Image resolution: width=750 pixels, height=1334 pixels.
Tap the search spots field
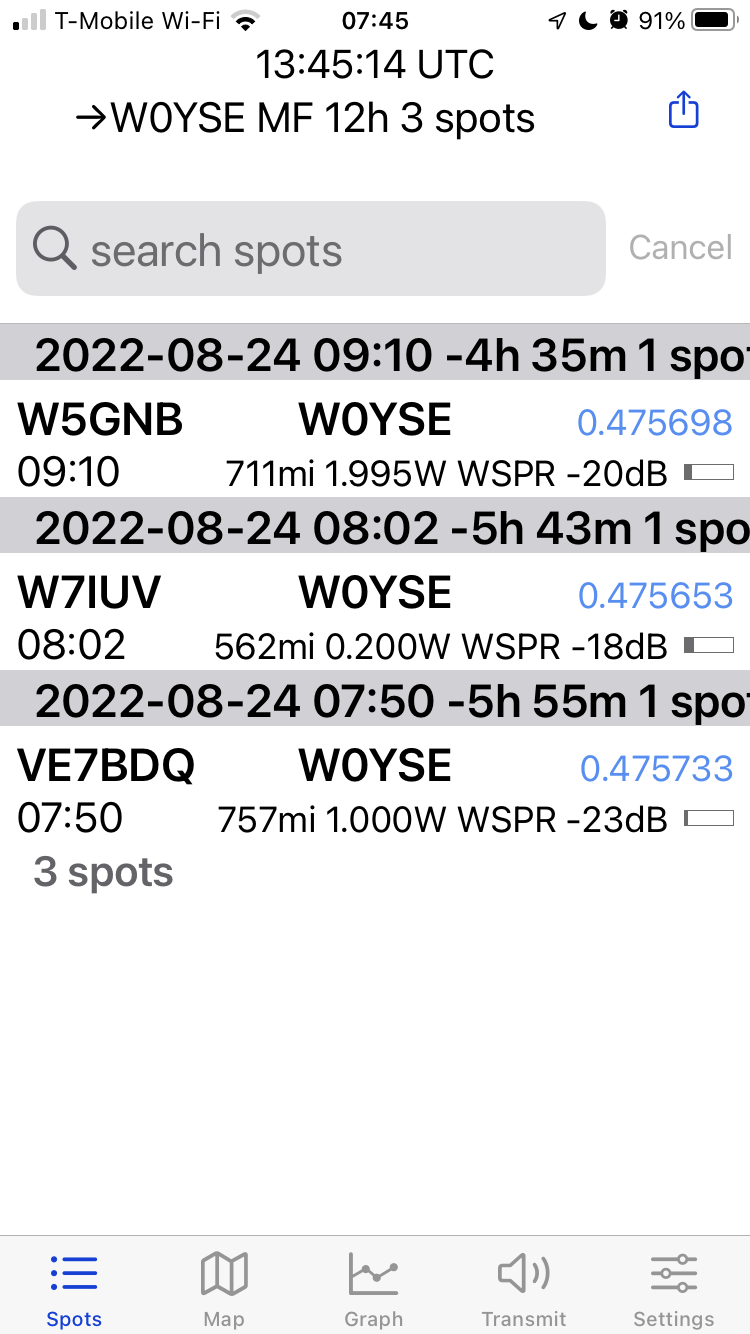311,249
